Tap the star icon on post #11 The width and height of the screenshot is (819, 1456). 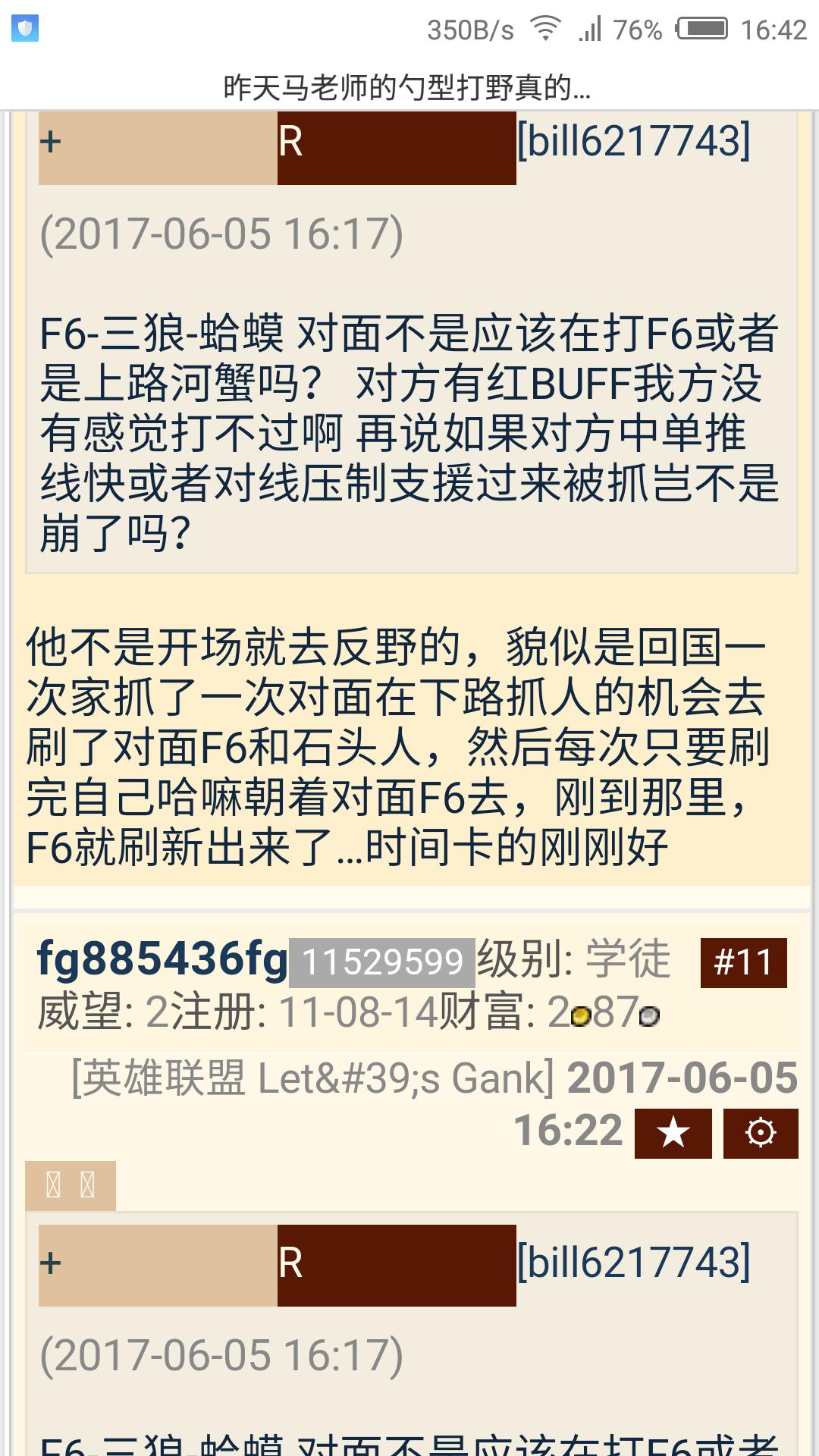pyautogui.click(x=673, y=1134)
